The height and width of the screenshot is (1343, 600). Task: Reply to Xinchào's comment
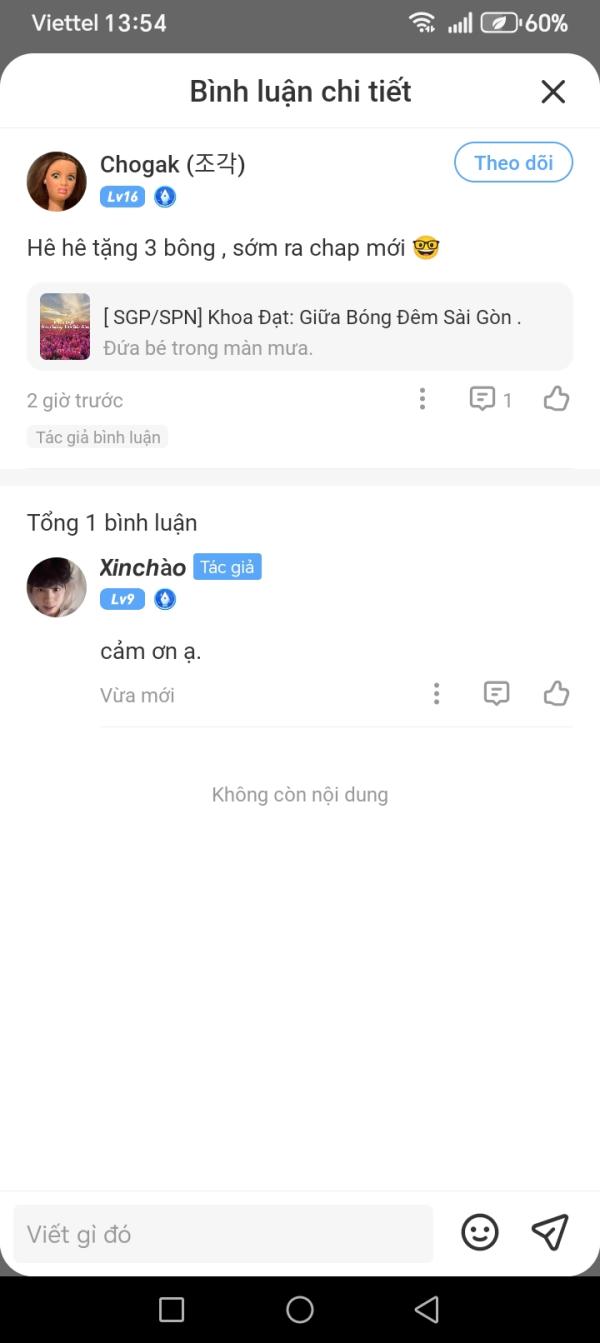[x=496, y=694]
